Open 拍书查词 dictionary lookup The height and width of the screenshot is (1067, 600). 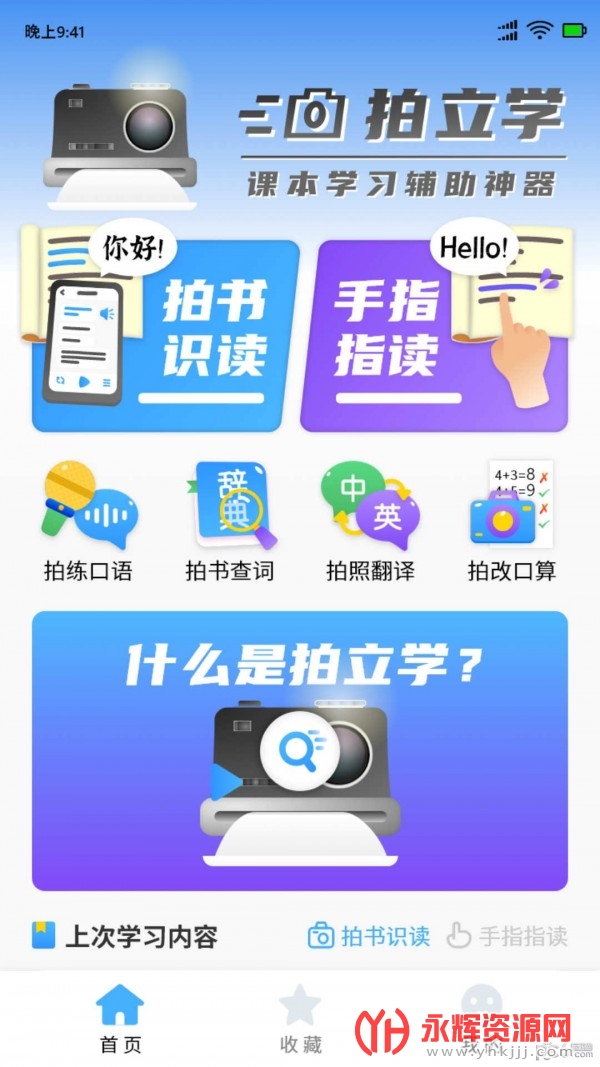pos(229,522)
